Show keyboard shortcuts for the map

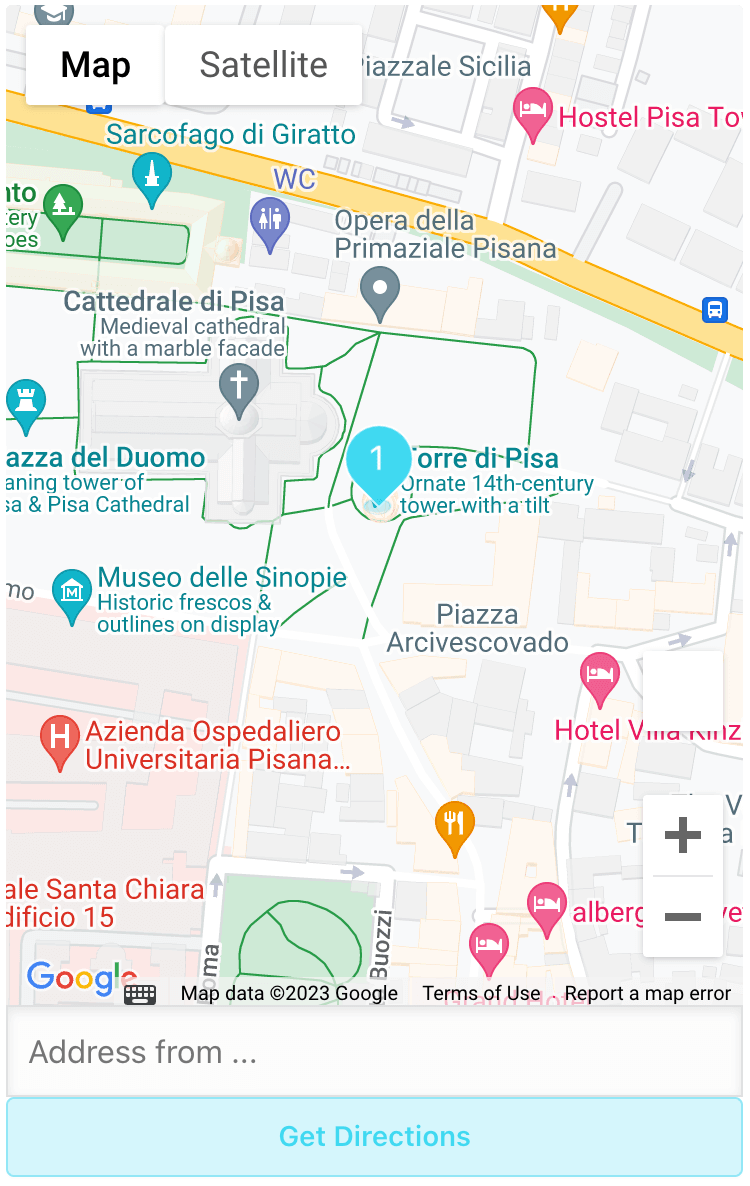tap(140, 994)
